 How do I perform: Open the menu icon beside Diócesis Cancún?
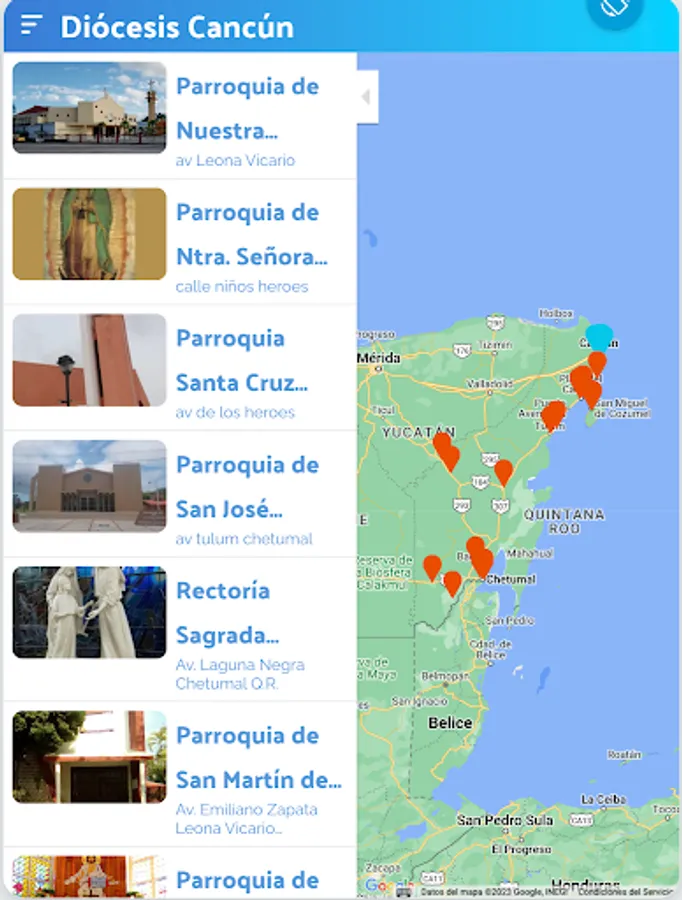(x=31, y=25)
